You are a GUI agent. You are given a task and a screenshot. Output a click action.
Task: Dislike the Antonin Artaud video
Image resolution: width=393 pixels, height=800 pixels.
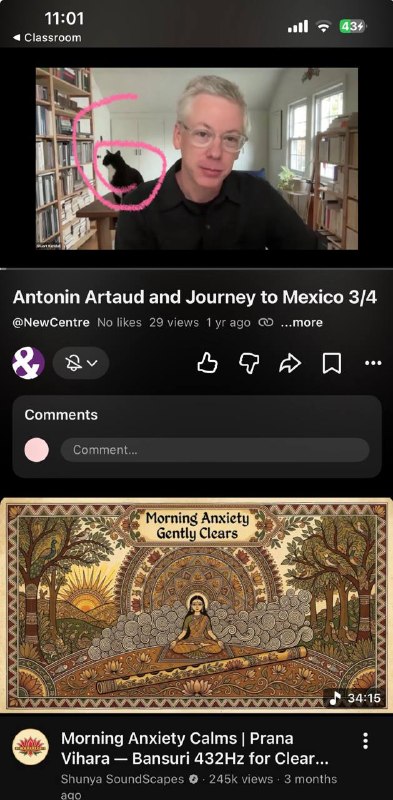tap(249, 363)
